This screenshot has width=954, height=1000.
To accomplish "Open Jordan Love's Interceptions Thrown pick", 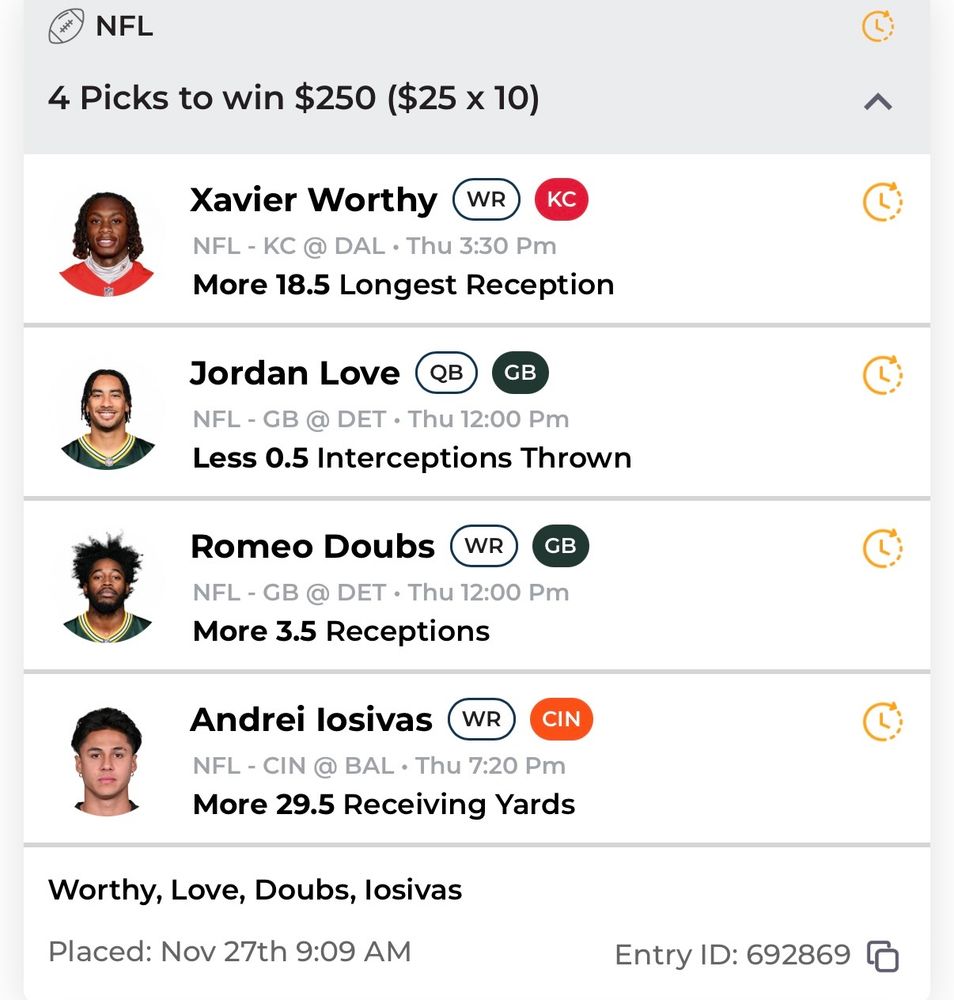I will tap(411, 458).
